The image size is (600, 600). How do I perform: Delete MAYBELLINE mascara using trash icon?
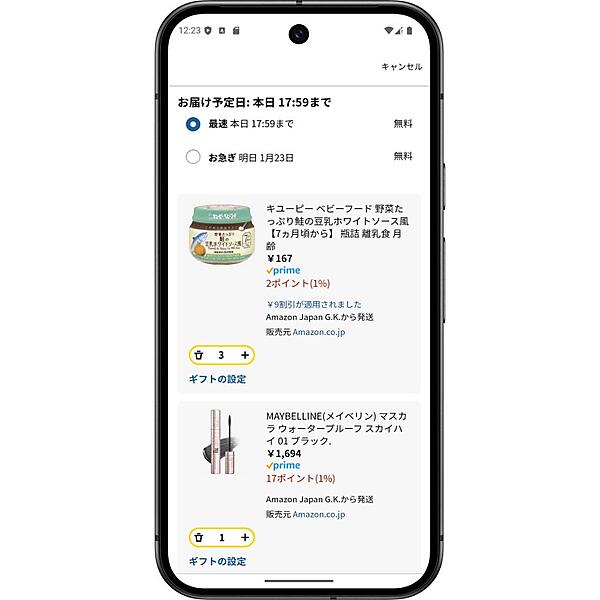199,537
